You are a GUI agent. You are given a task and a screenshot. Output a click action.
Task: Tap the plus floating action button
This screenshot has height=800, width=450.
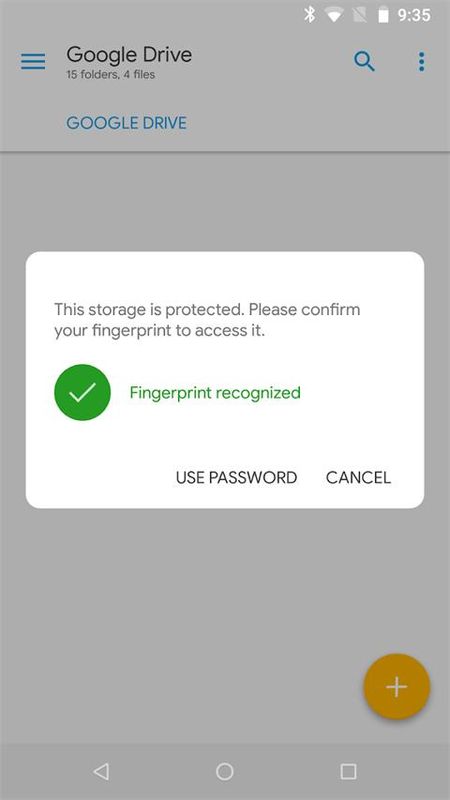396,687
